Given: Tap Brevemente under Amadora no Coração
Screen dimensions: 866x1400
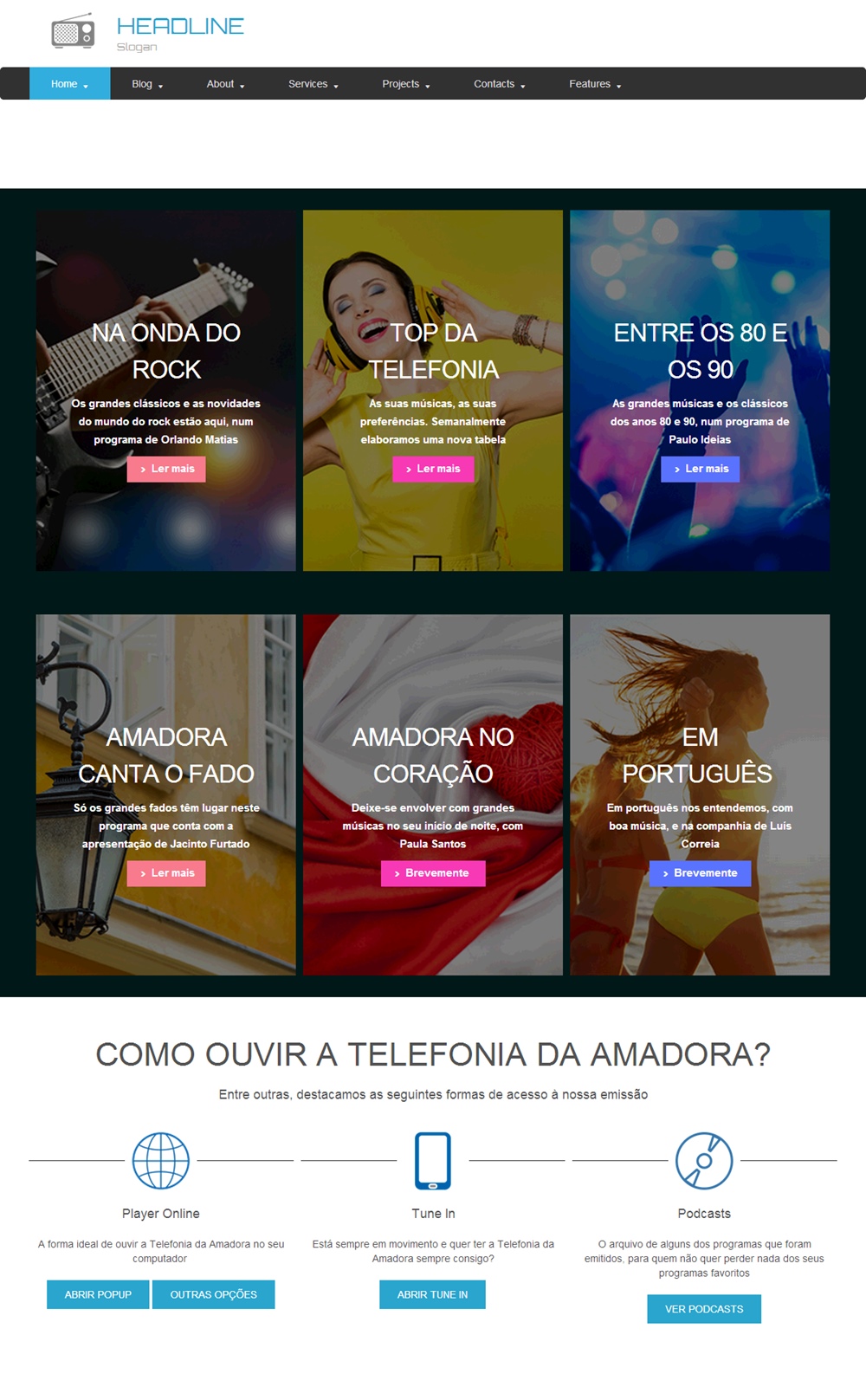Looking at the screenshot, I should [433, 873].
